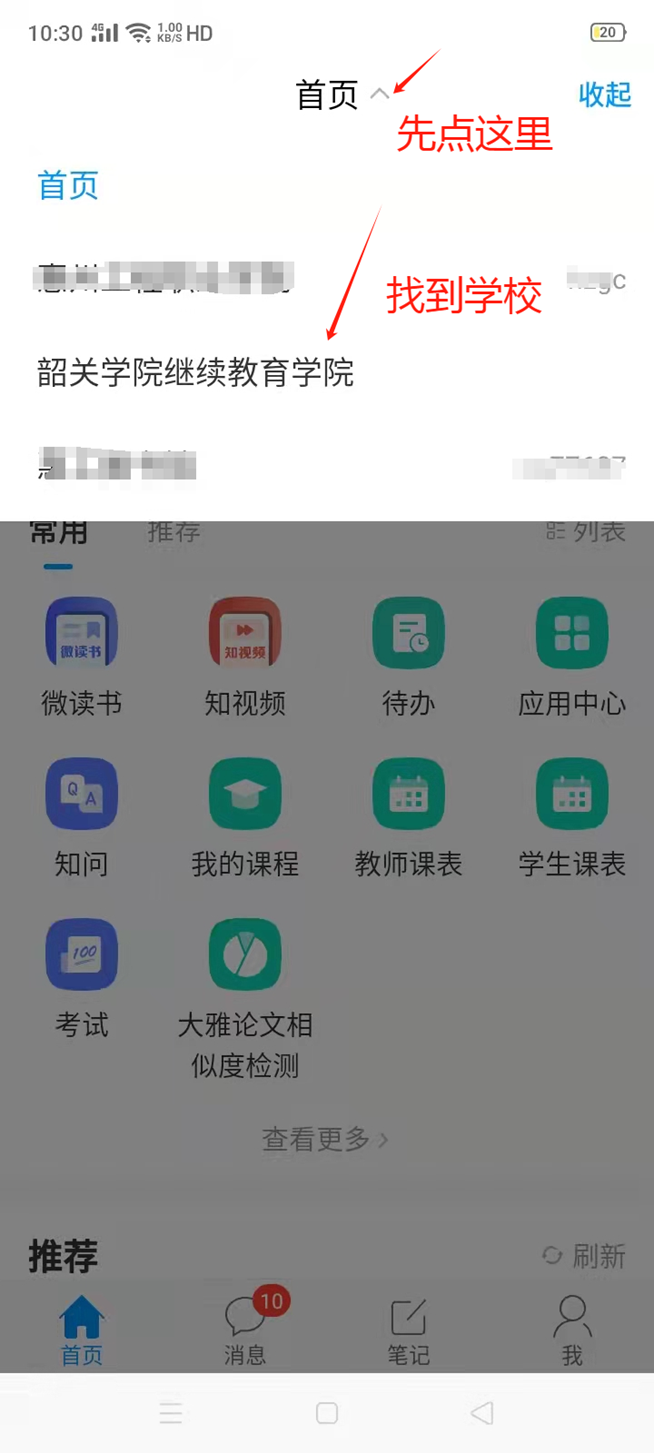Open 知视频
The width and height of the screenshot is (654, 1453).
tap(245, 634)
